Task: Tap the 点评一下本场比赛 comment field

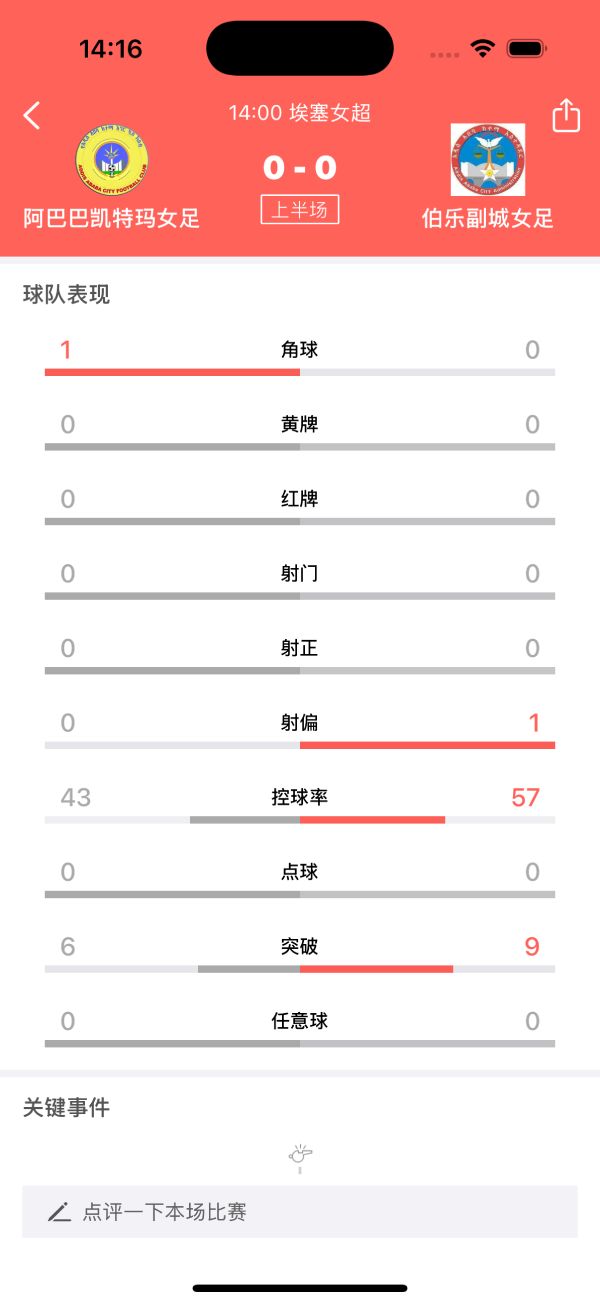Action: [x=300, y=1212]
